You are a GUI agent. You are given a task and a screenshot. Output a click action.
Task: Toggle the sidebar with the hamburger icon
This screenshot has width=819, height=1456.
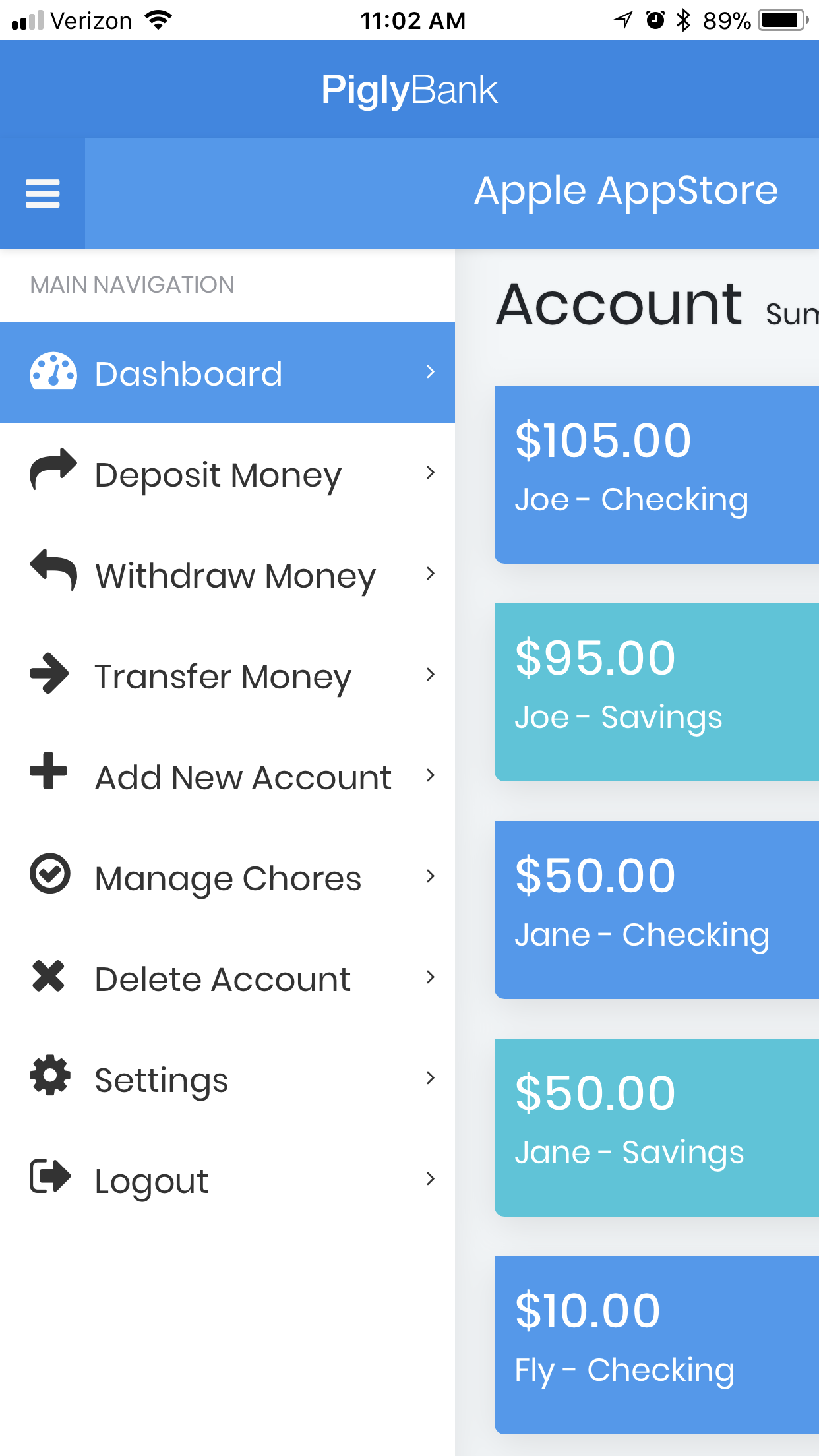pyautogui.click(x=42, y=193)
